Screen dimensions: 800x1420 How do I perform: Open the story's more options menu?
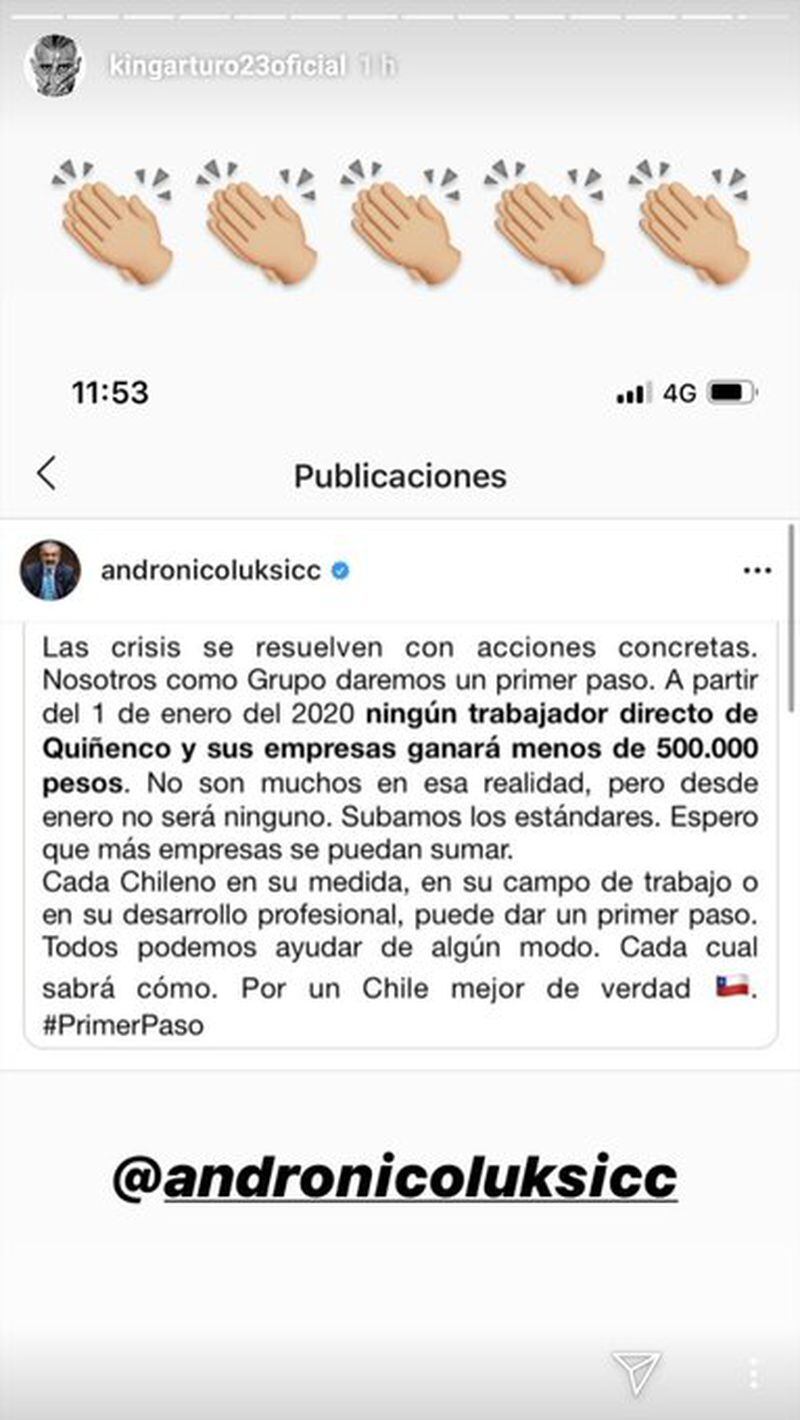pyautogui.click(x=754, y=1372)
